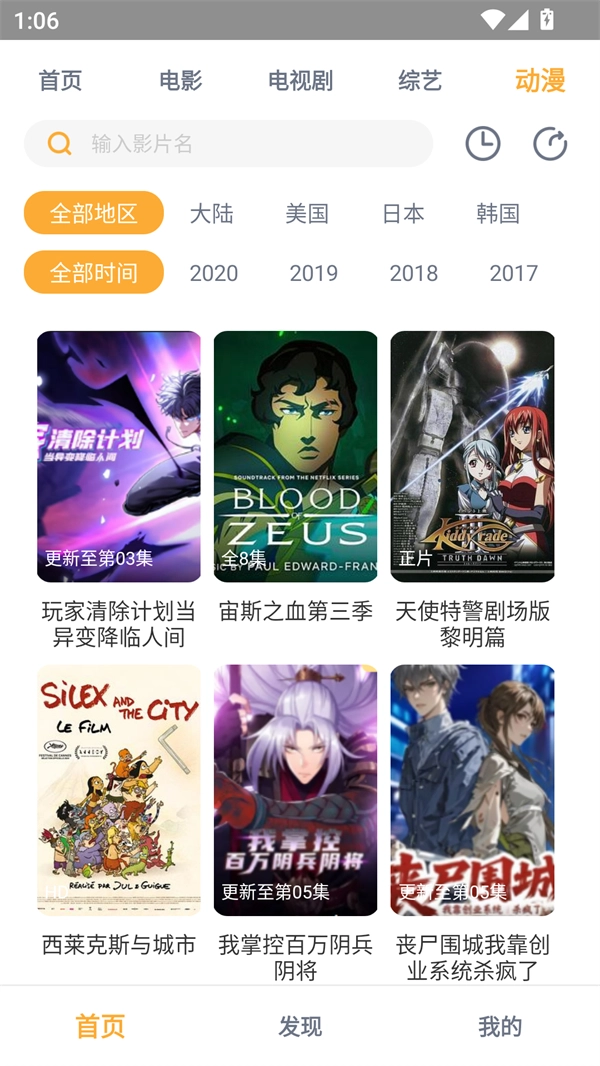
Task: Filter anime by 韩国 region
Action: click(498, 213)
